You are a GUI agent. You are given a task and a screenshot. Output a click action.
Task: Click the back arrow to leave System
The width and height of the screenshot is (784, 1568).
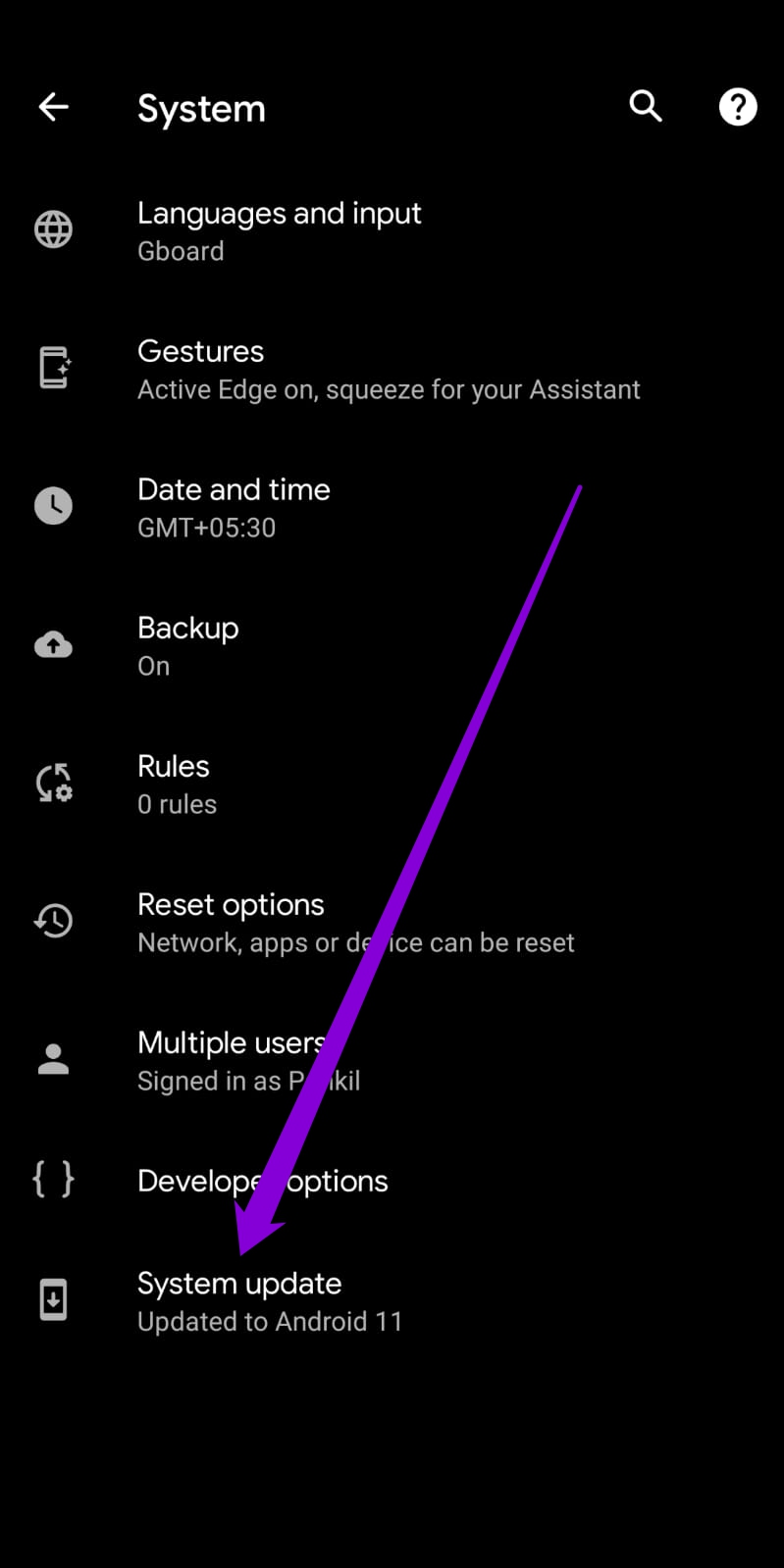click(x=53, y=106)
